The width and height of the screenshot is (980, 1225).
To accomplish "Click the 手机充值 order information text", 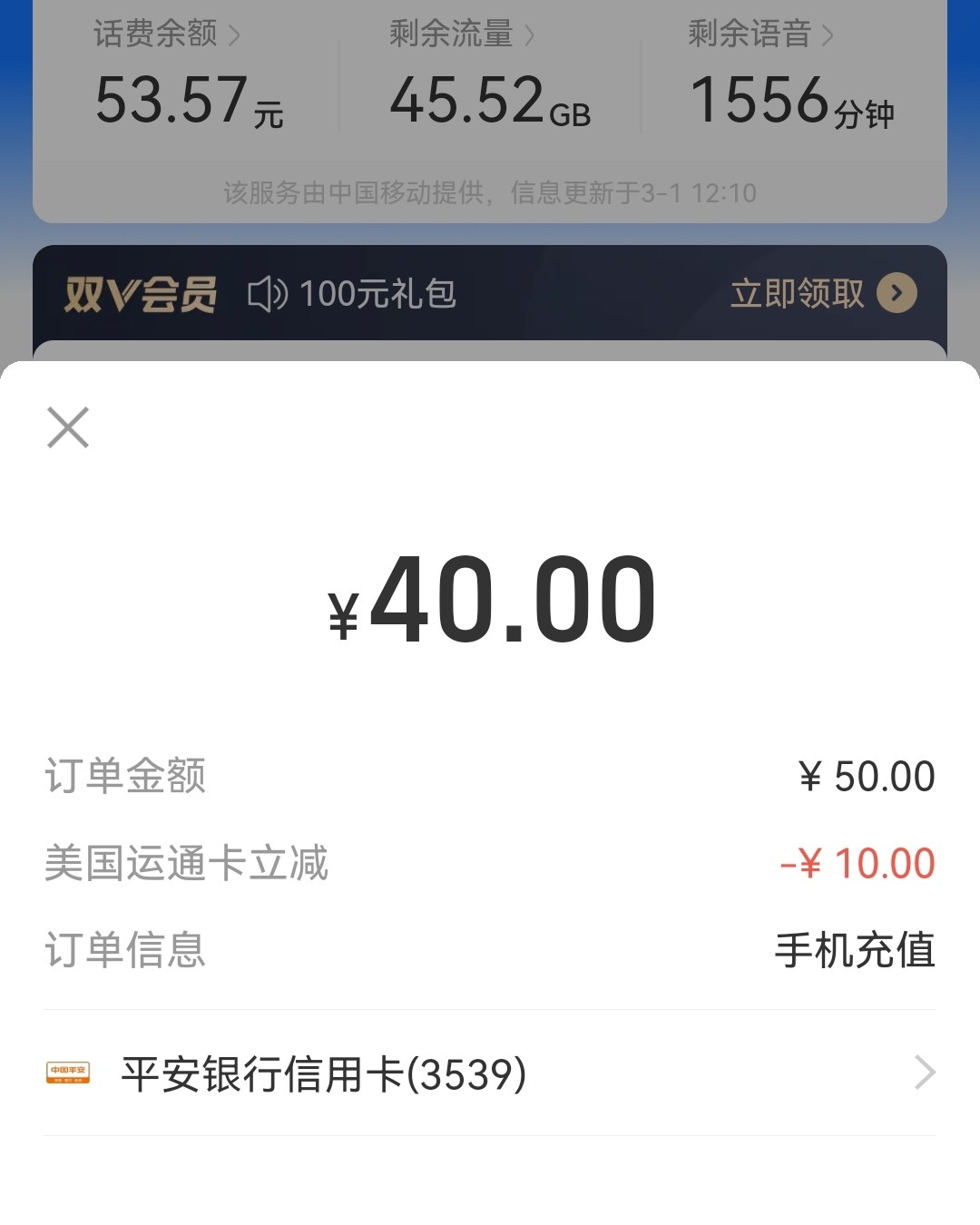I will pyautogui.click(x=857, y=951).
